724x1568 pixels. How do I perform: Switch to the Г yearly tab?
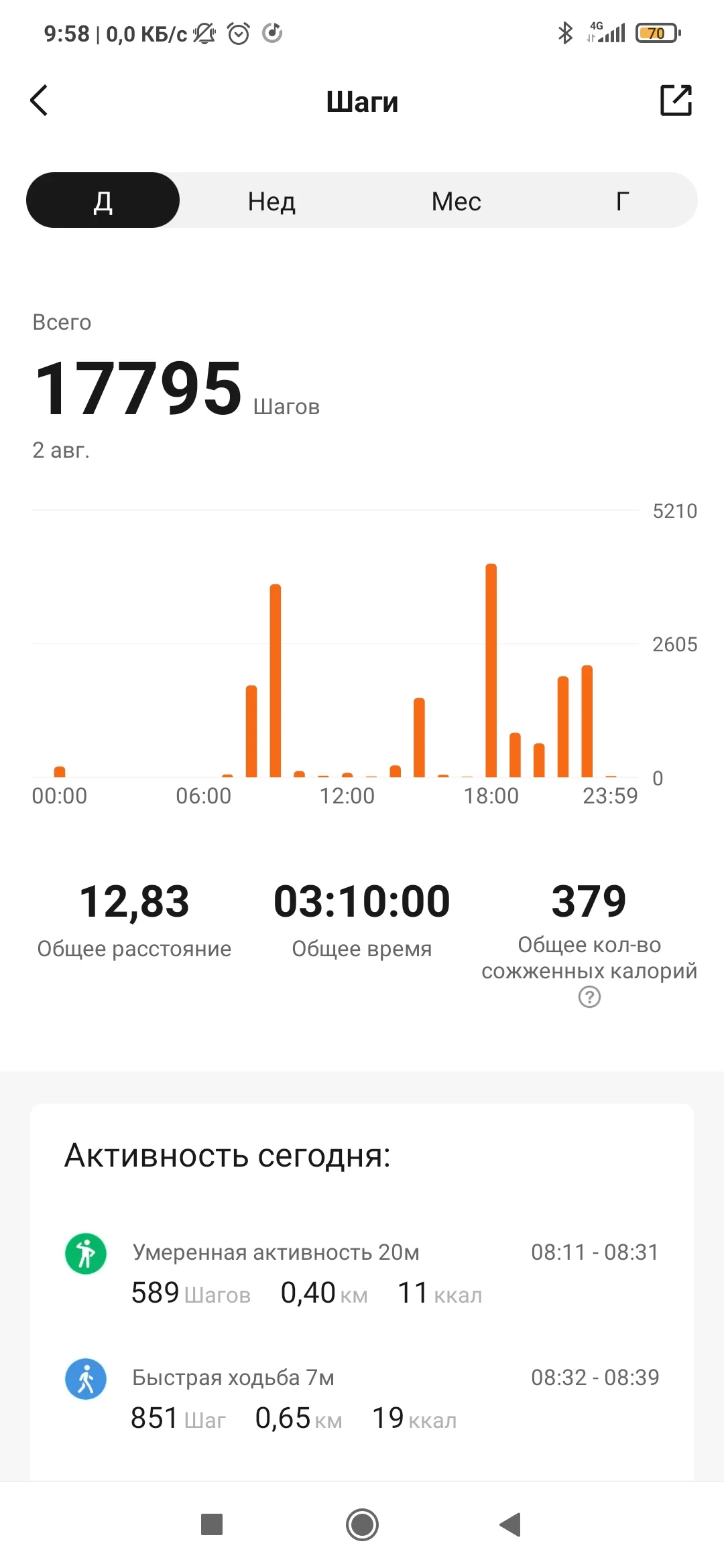(622, 200)
